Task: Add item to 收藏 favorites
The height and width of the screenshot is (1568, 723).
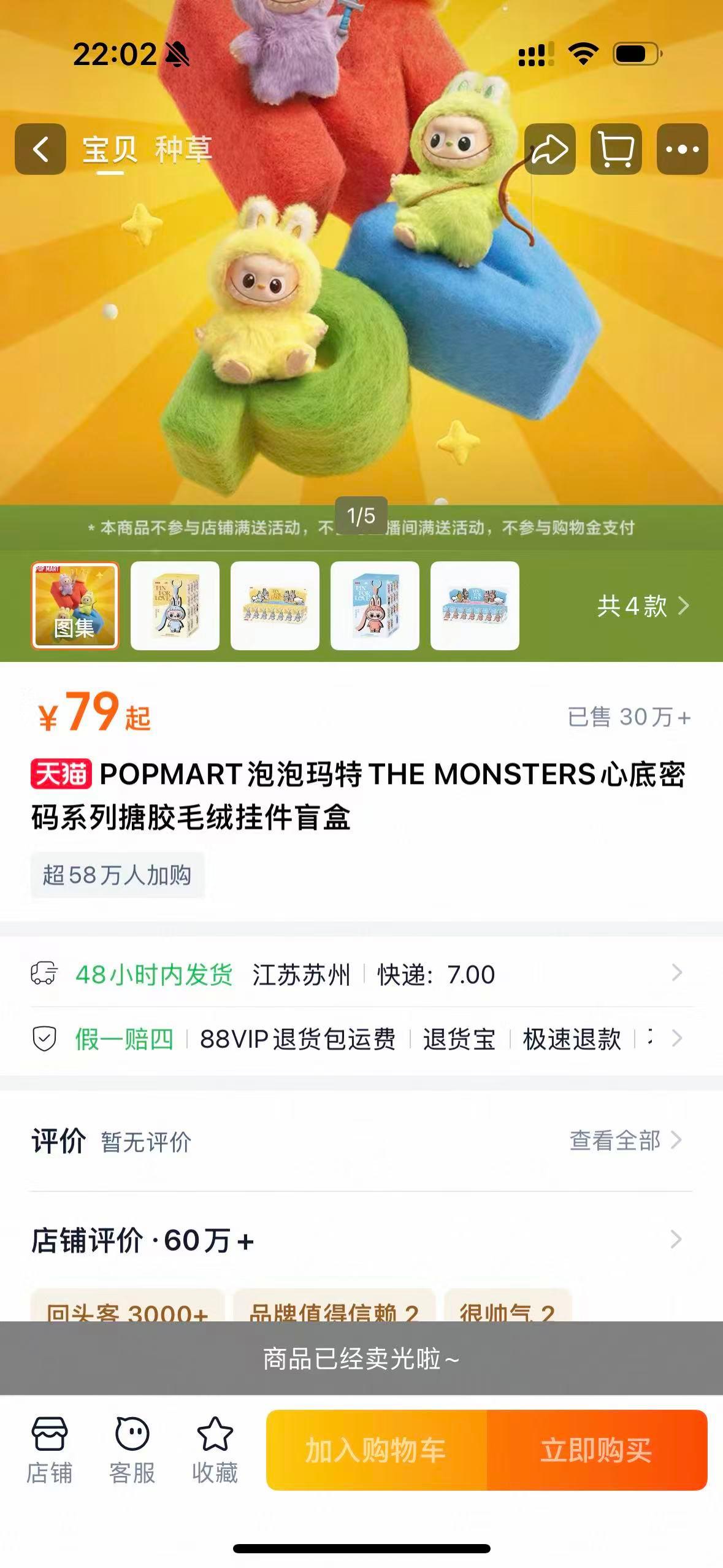Action: pyautogui.click(x=215, y=1450)
